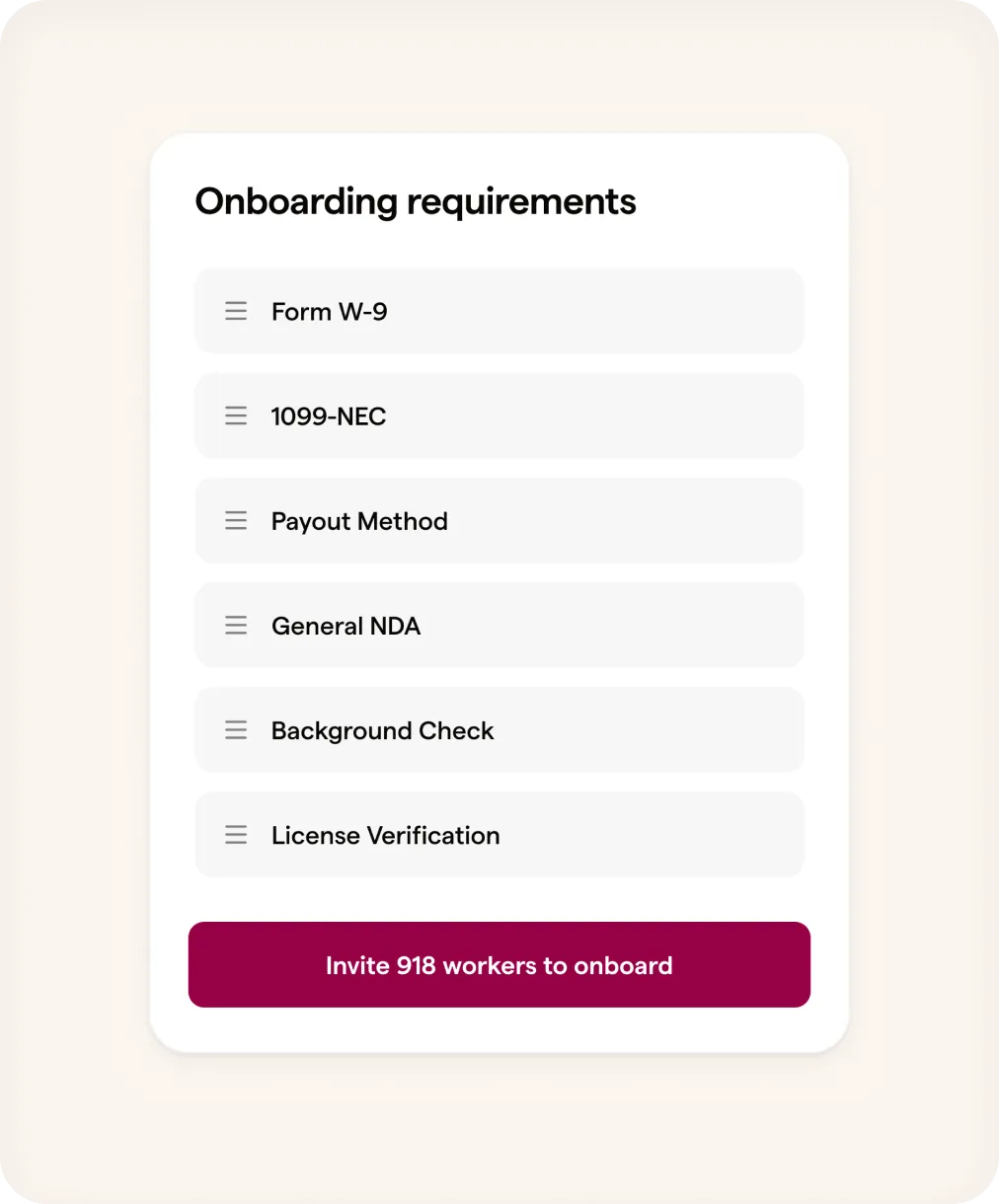Open the General NDA requirement
999x1204 pixels.
coord(543,625)
